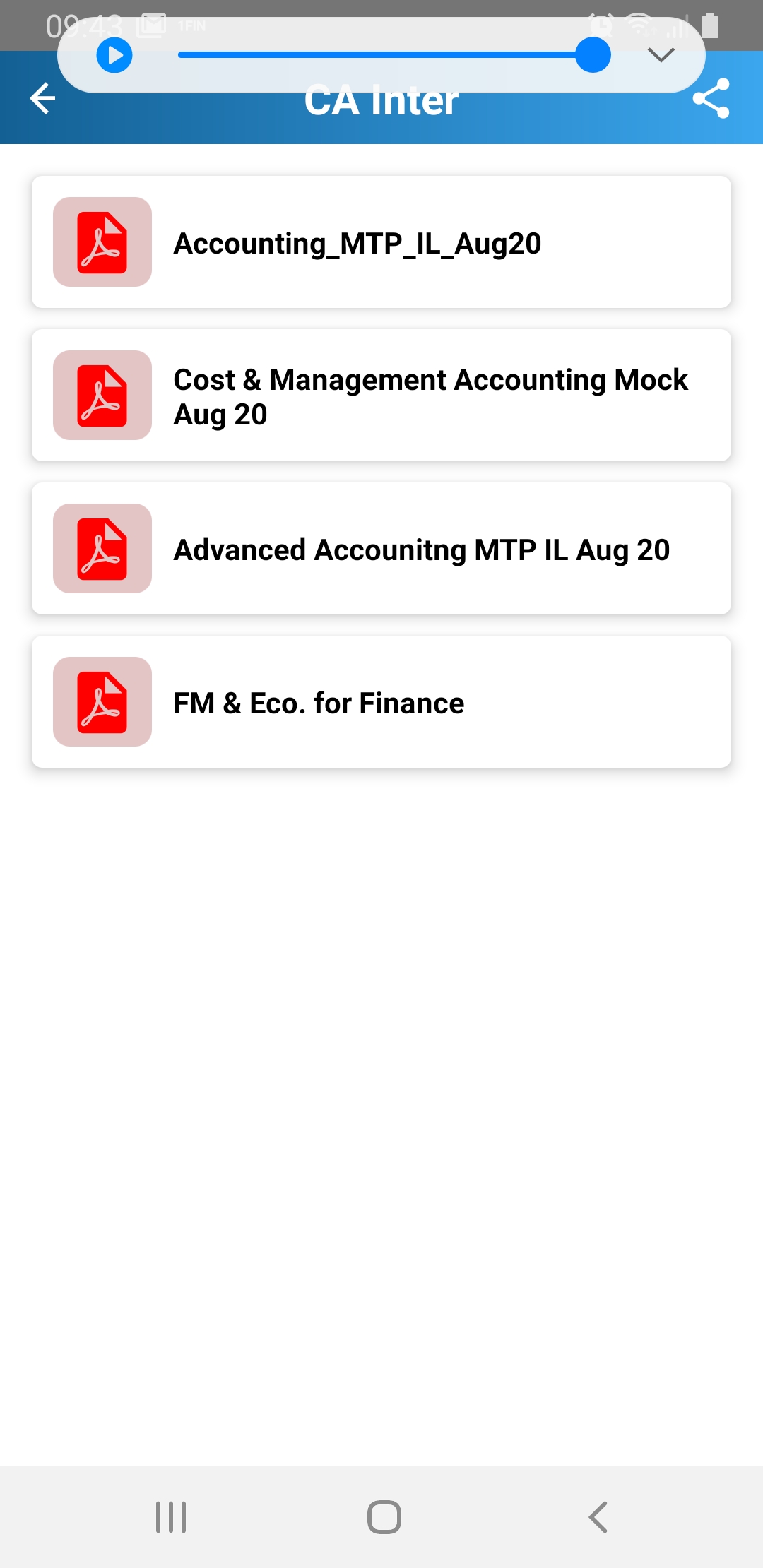Go back using the header arrow
This screenshot has width=763, height=1568.
42,98
